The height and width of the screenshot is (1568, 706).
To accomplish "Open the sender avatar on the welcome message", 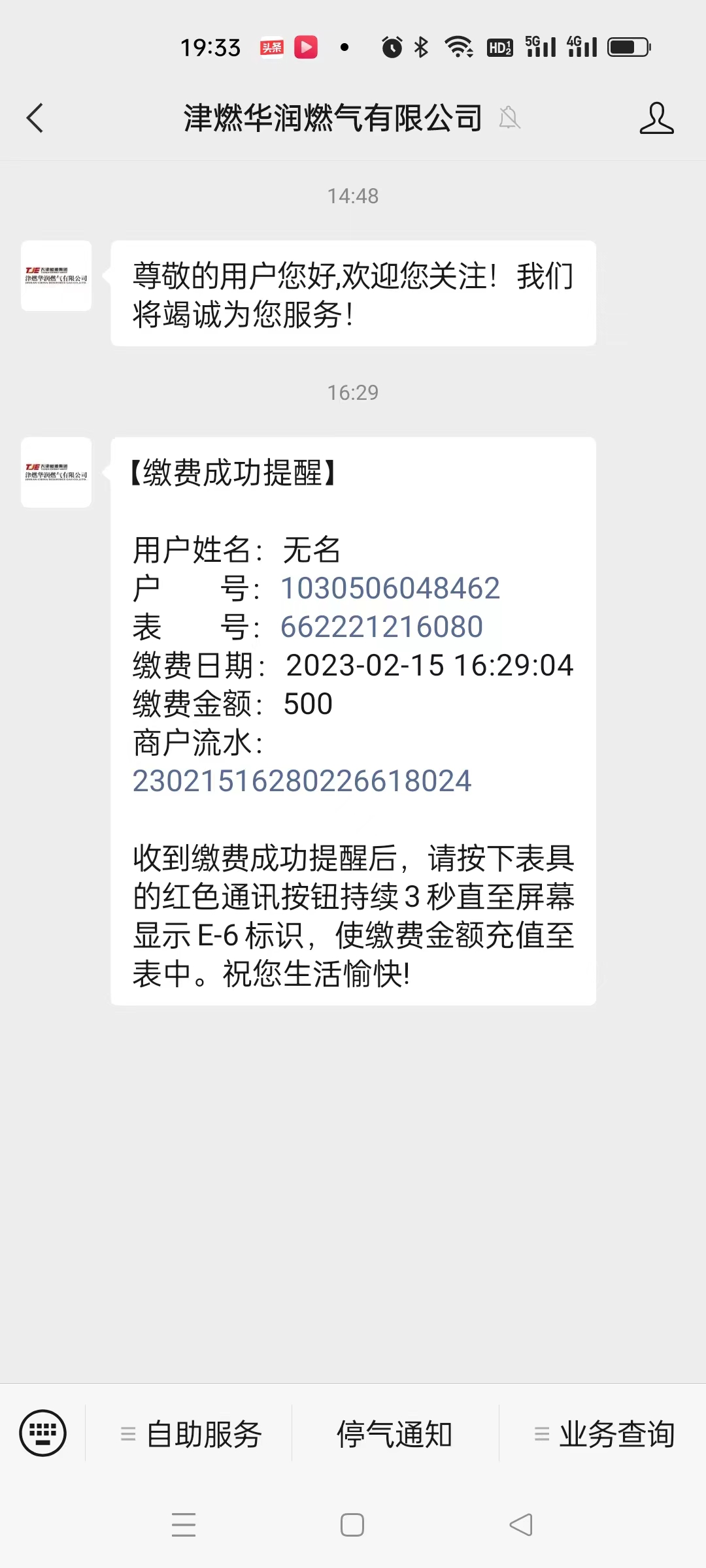I will [x=56, y=276].
